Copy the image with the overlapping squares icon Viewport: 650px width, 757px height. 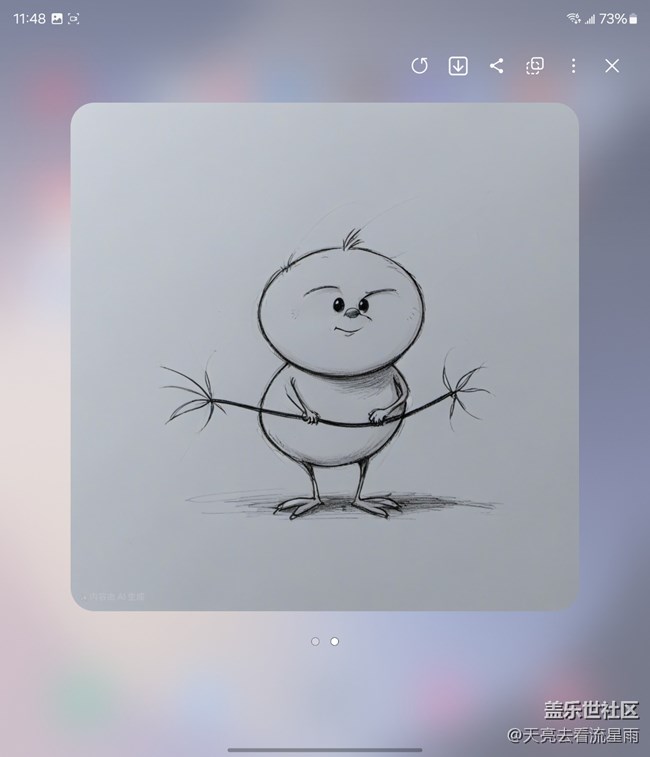click(535, 66)
